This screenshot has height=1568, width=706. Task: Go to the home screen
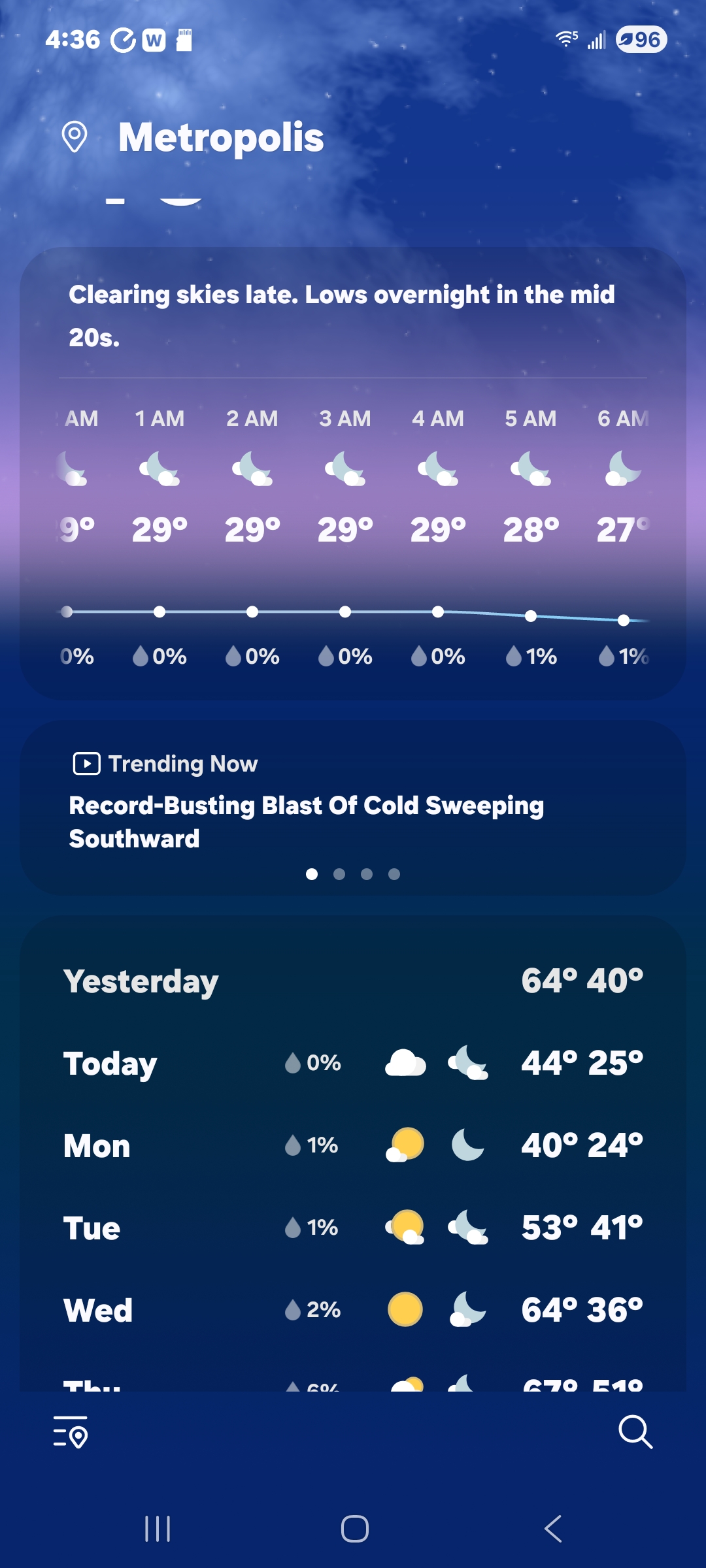[x=354, y=1529]
